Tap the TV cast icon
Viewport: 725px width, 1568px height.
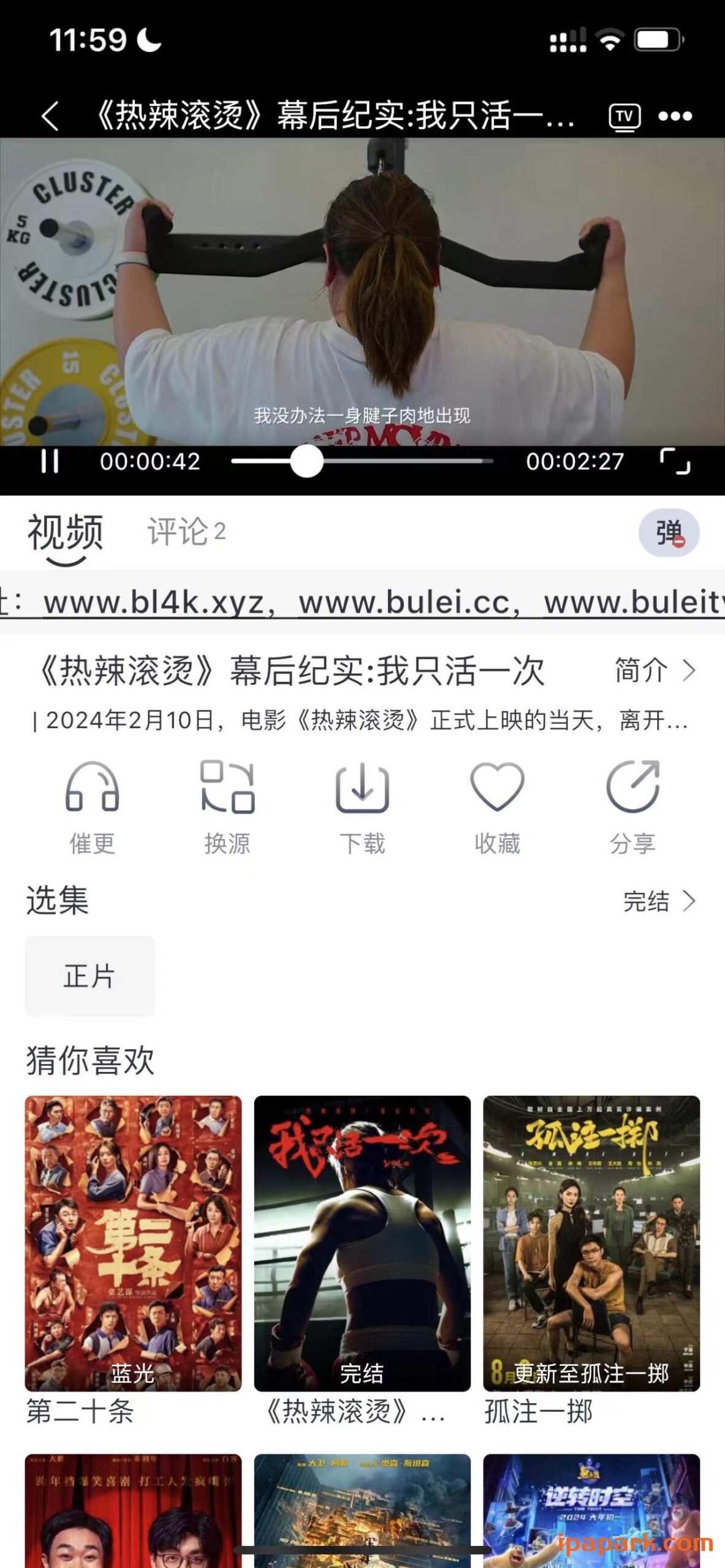point(624,114)
